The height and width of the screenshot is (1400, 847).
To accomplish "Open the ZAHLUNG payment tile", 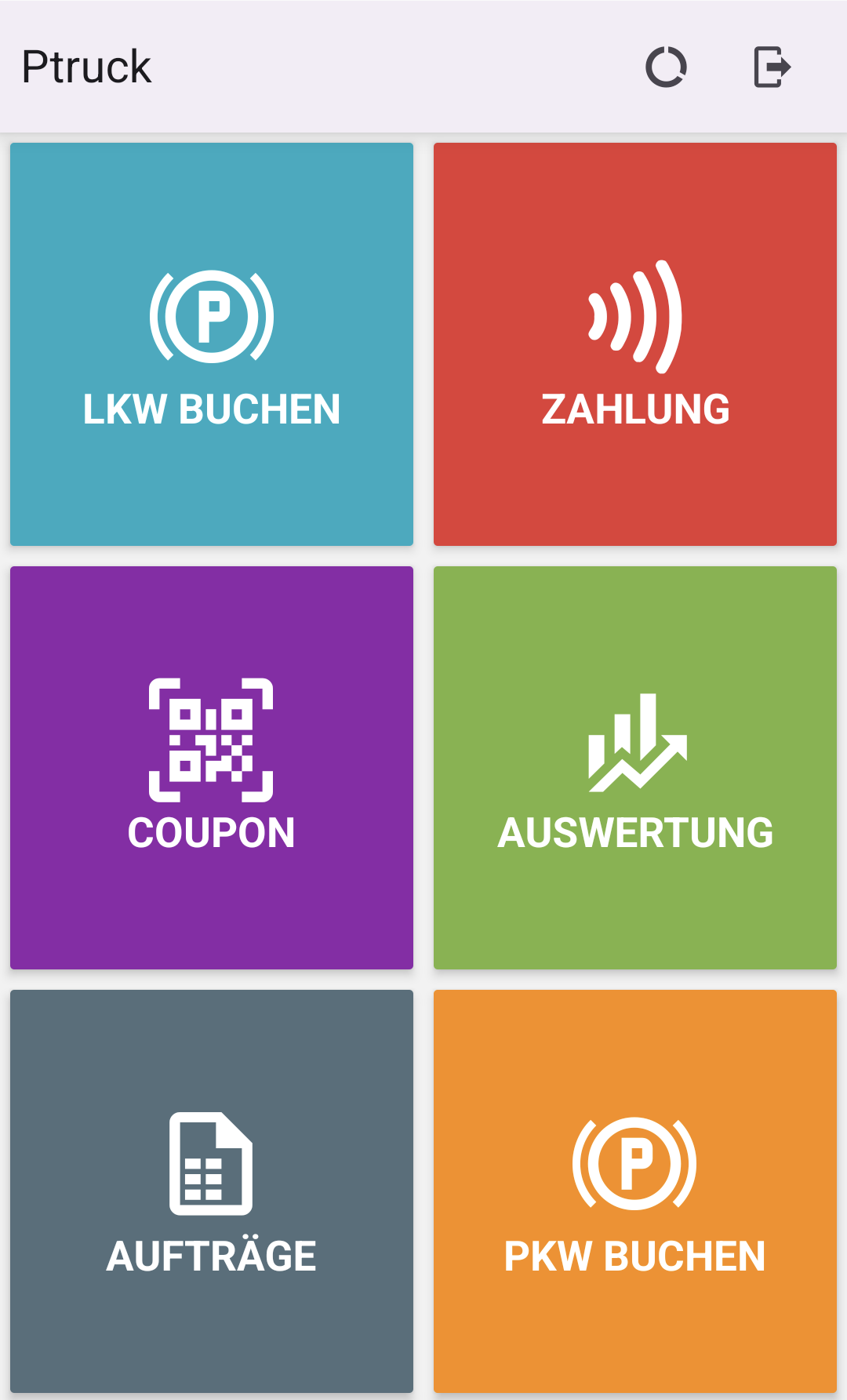I will [634, 344].
